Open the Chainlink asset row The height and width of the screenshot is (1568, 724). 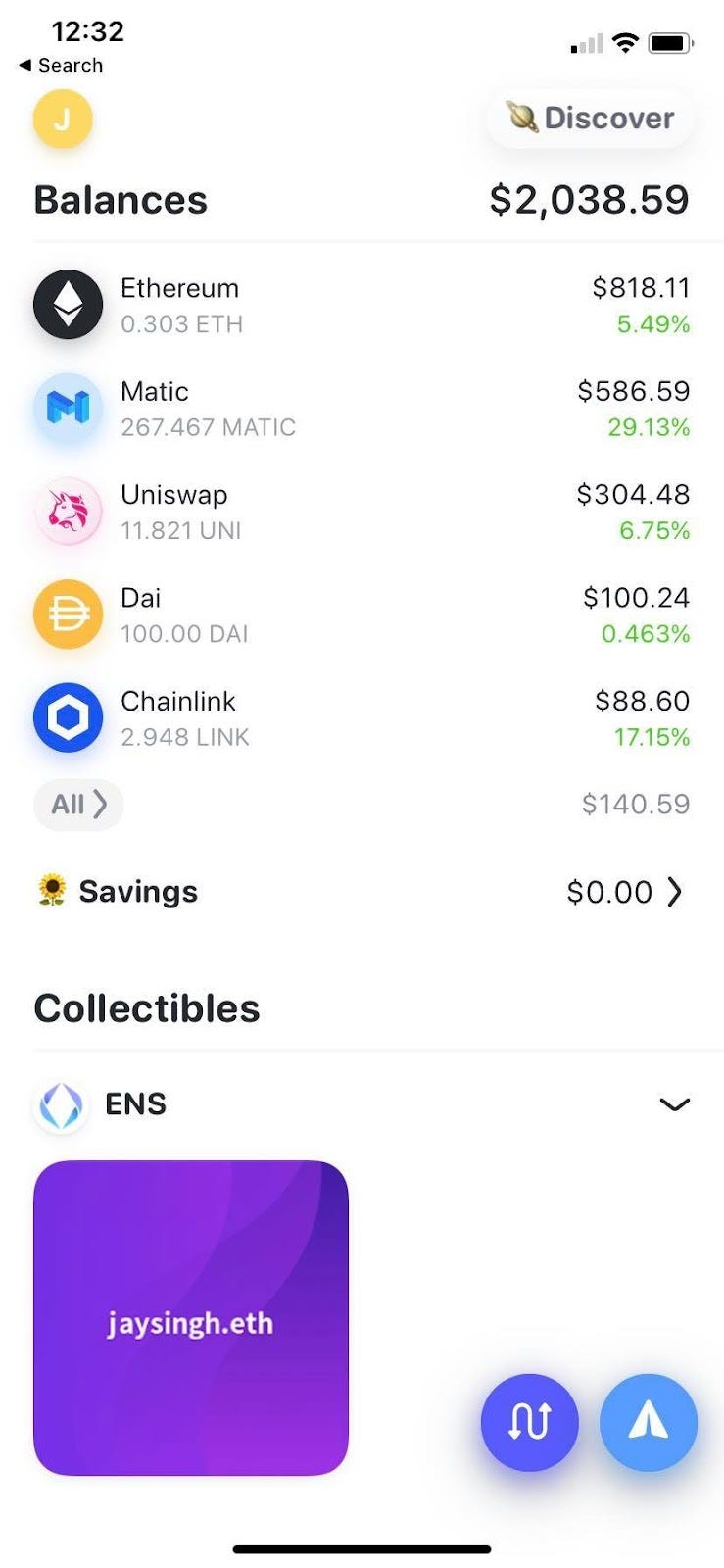(x=362, y=718)
